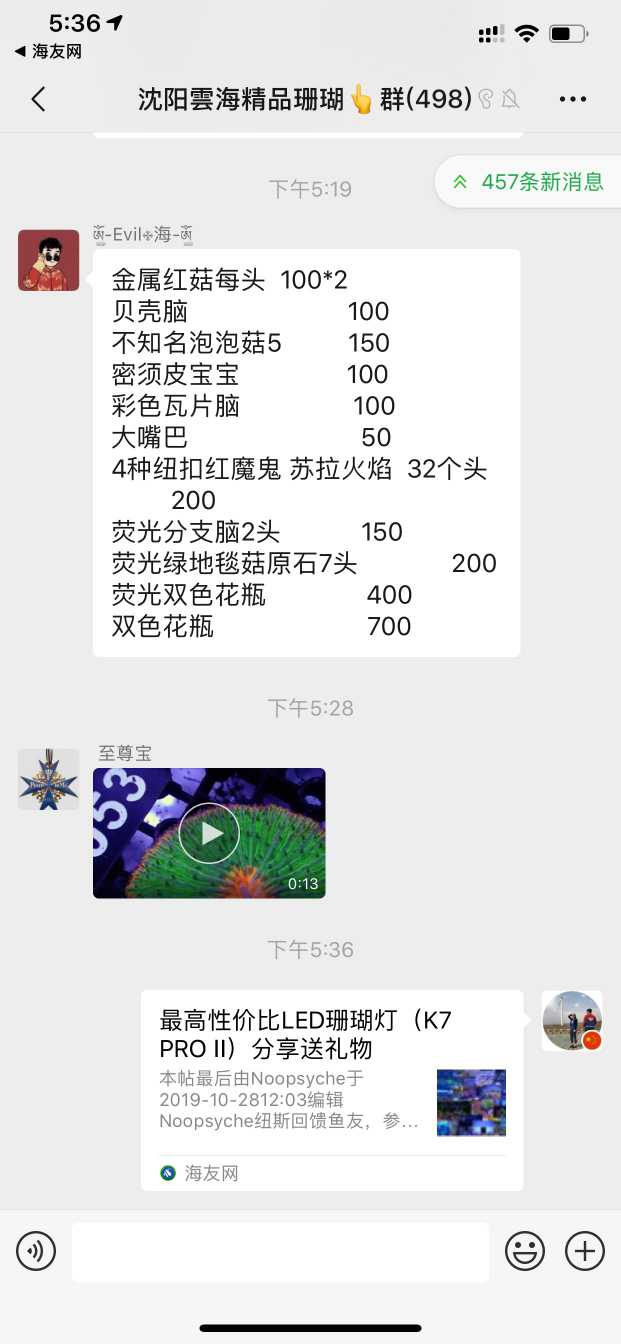Return to 海友网 app
The image size is (621, 1344).
coord(48,51)
